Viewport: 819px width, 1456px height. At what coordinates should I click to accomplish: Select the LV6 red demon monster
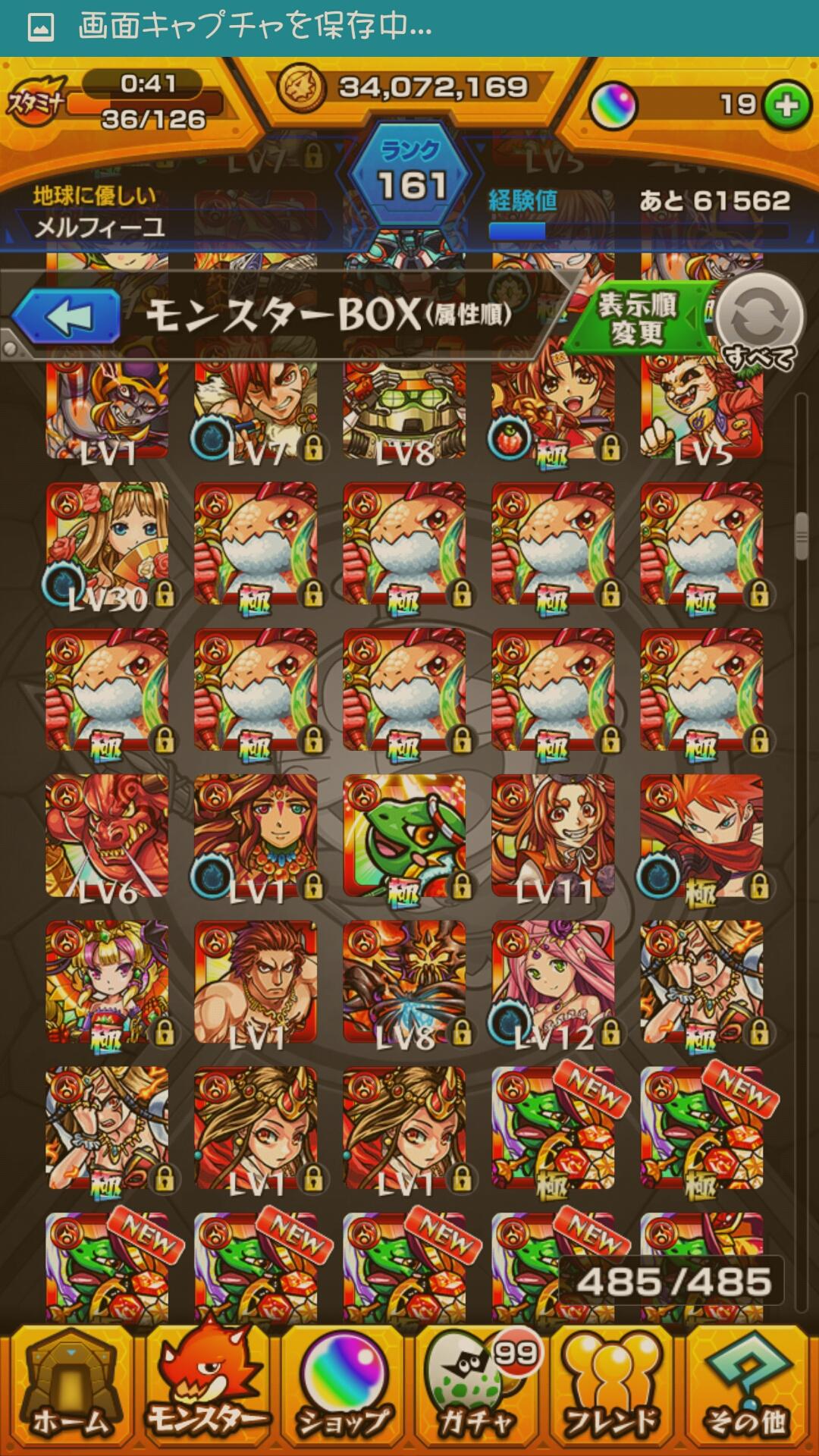tap(106, 836)
